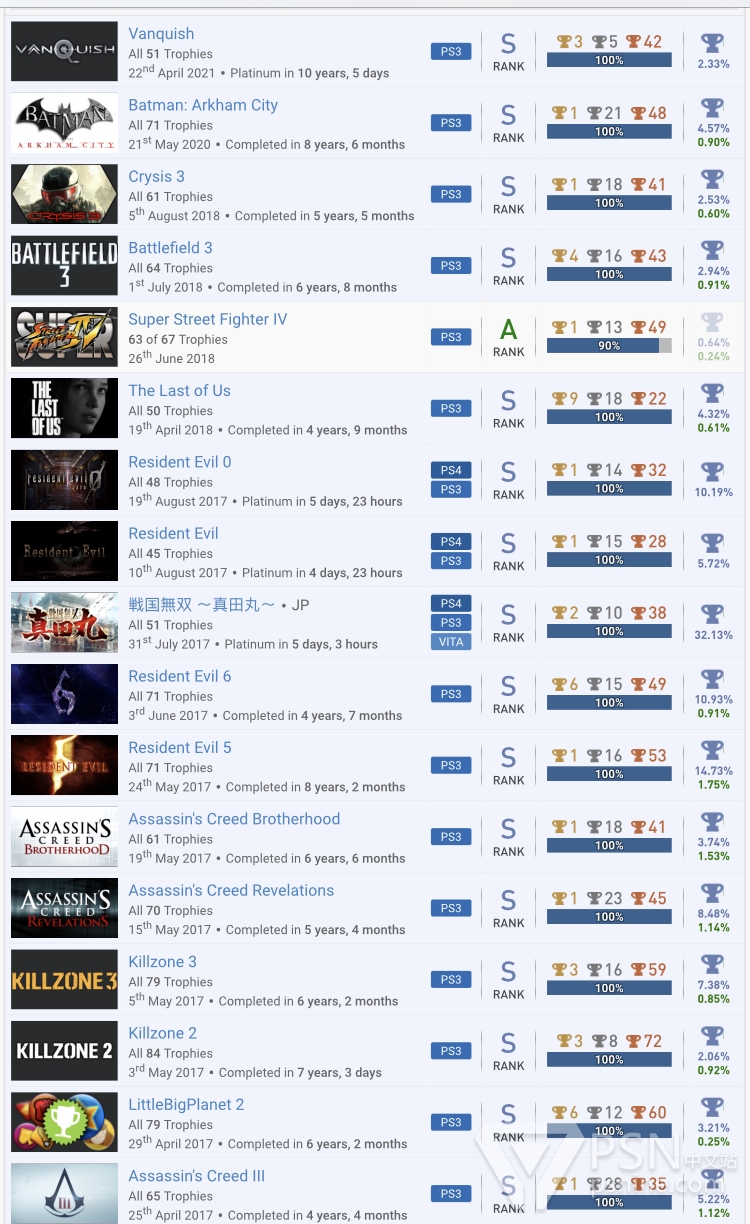View Super Street Fighter IV trophies

(x=207, y=319)
